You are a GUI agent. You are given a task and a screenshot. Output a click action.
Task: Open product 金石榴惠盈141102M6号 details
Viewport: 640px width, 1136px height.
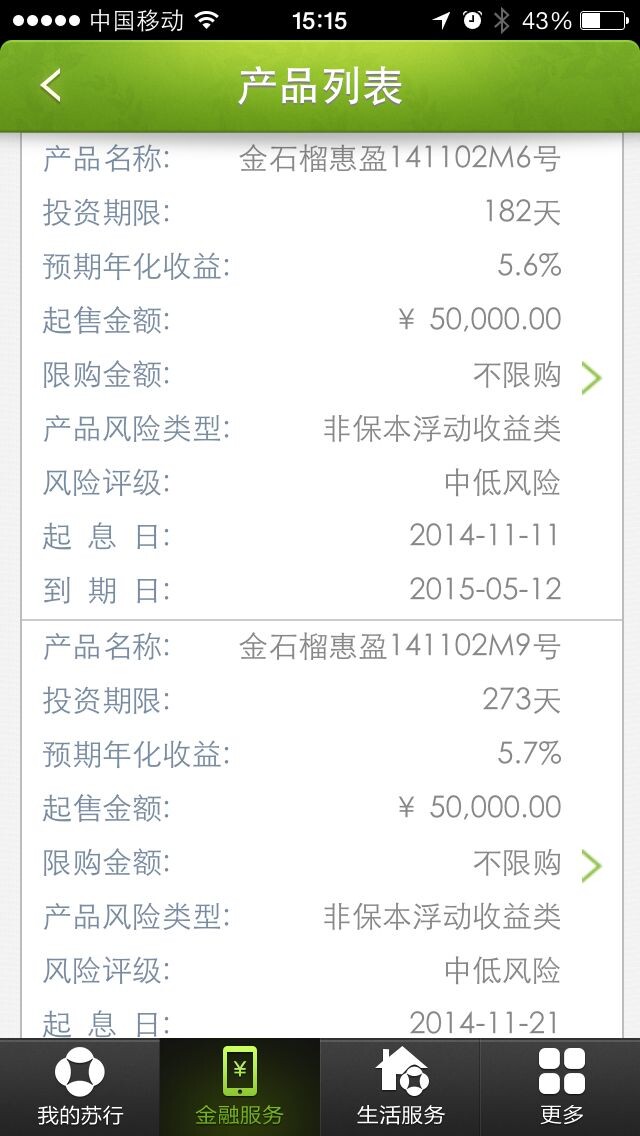point(591,377)
